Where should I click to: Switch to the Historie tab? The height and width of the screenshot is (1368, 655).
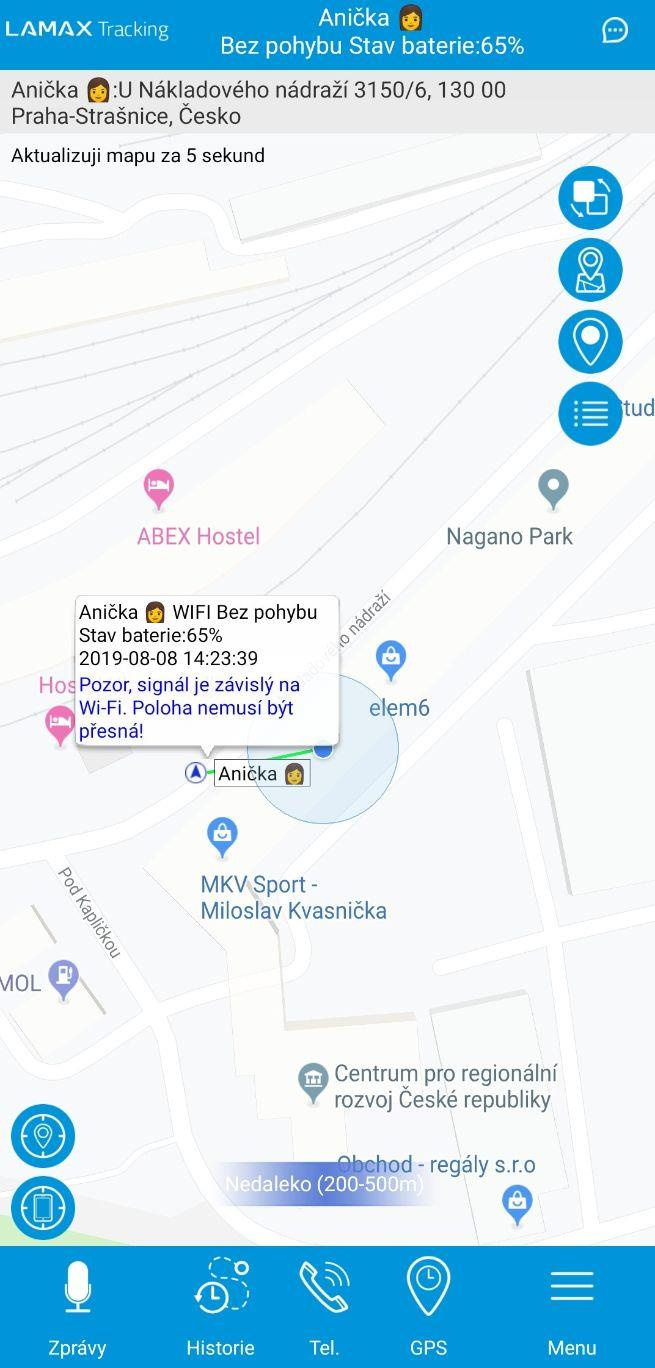pos(220,1306)
